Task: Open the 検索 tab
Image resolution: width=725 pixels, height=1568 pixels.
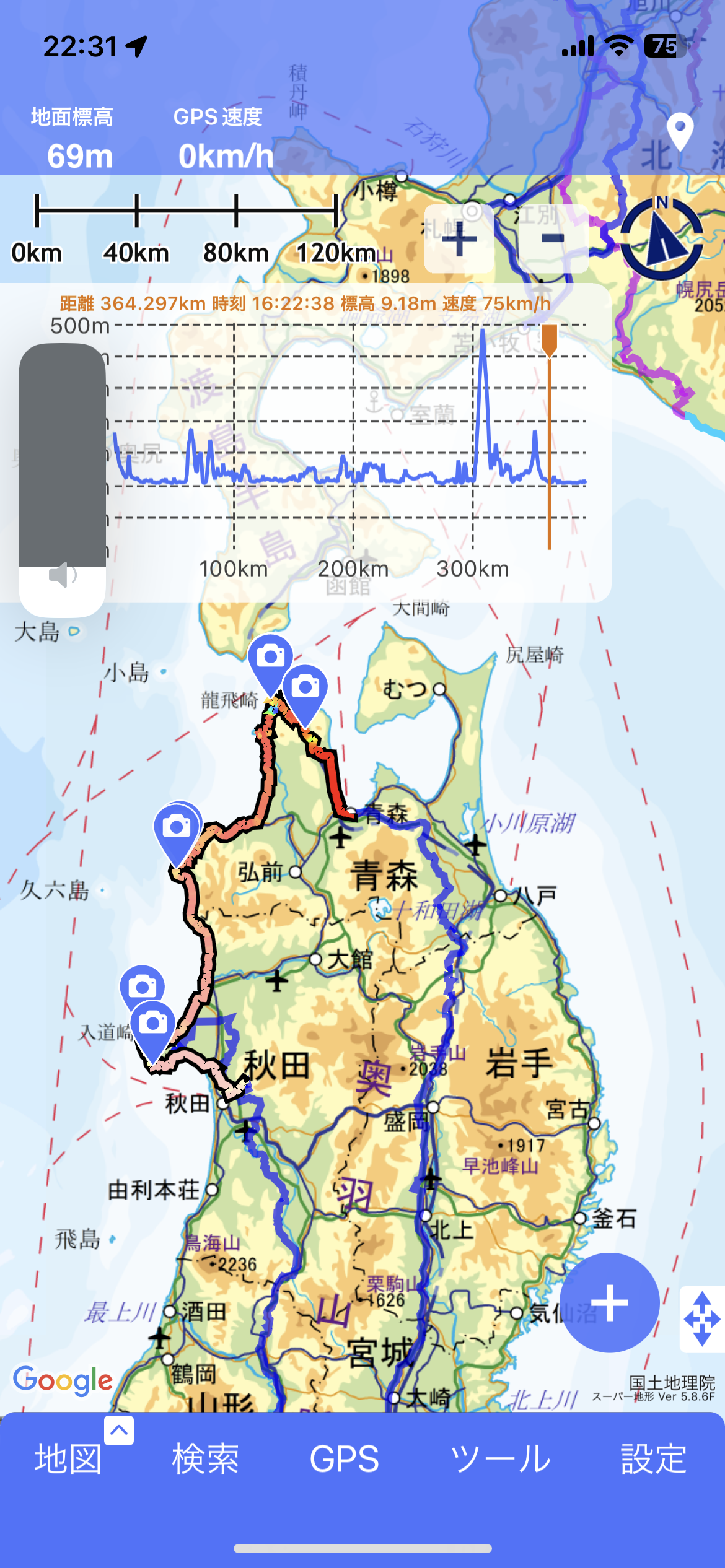Action: click(205, 1458)
